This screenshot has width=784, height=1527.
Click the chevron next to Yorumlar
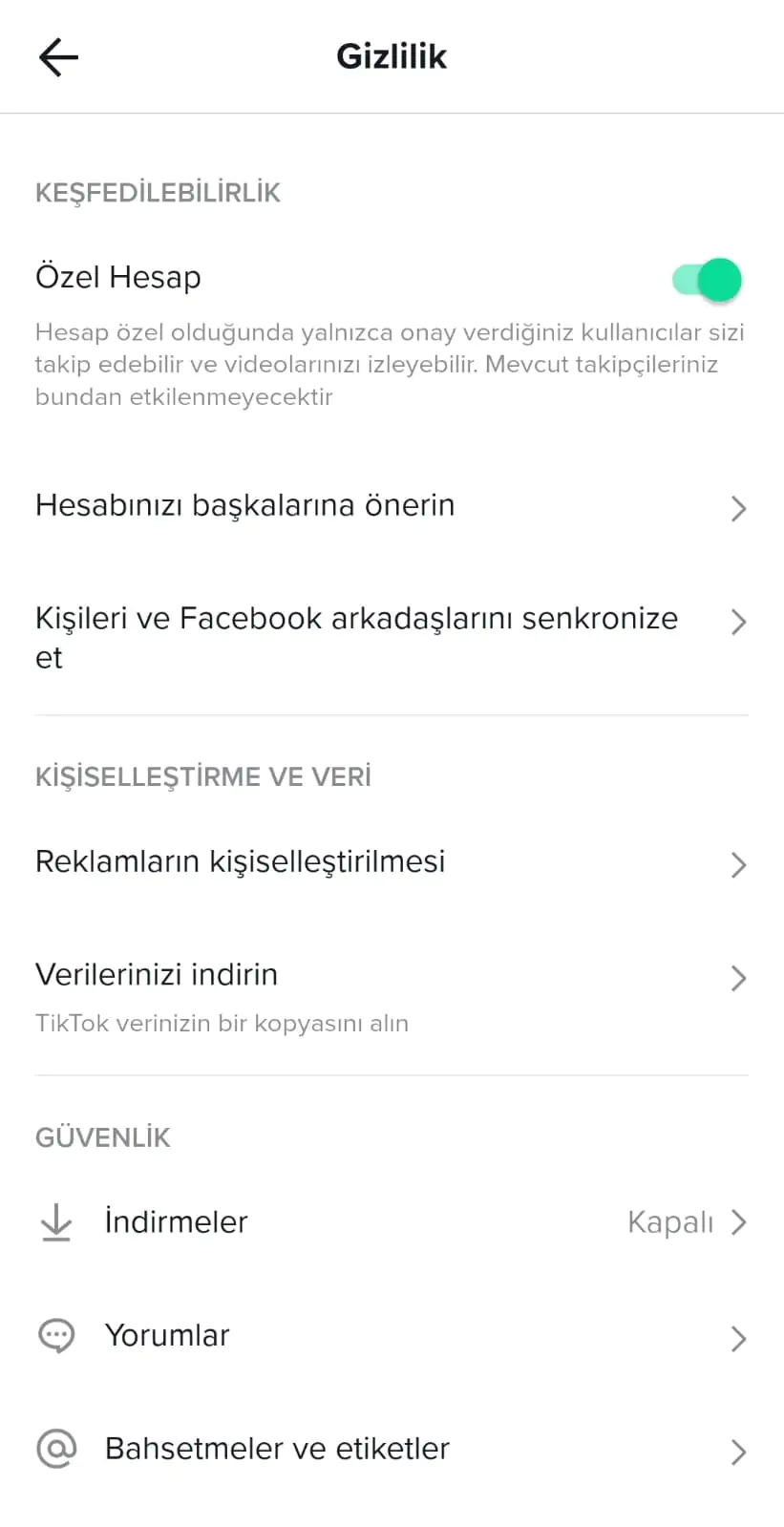[x=737, y=1339]
